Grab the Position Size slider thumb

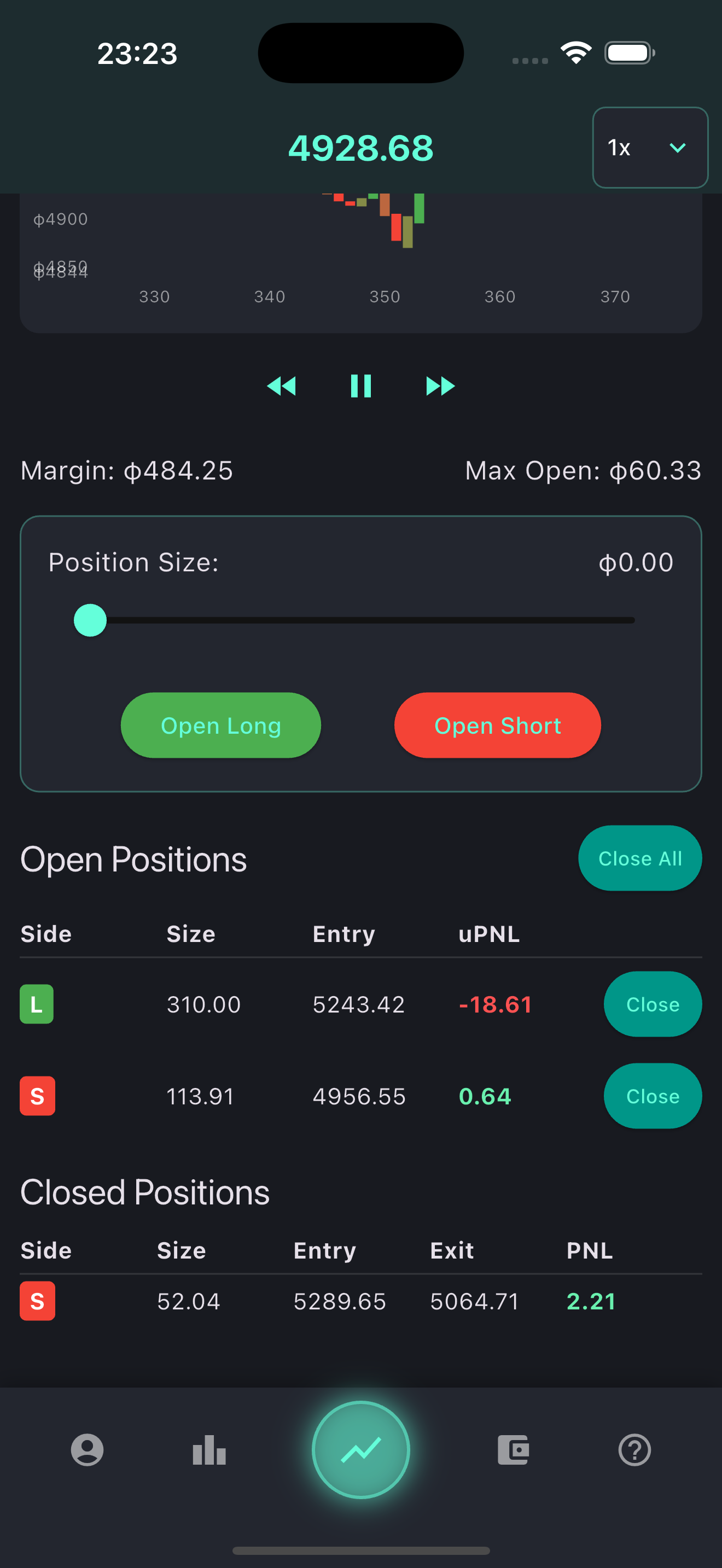(90, 619)
